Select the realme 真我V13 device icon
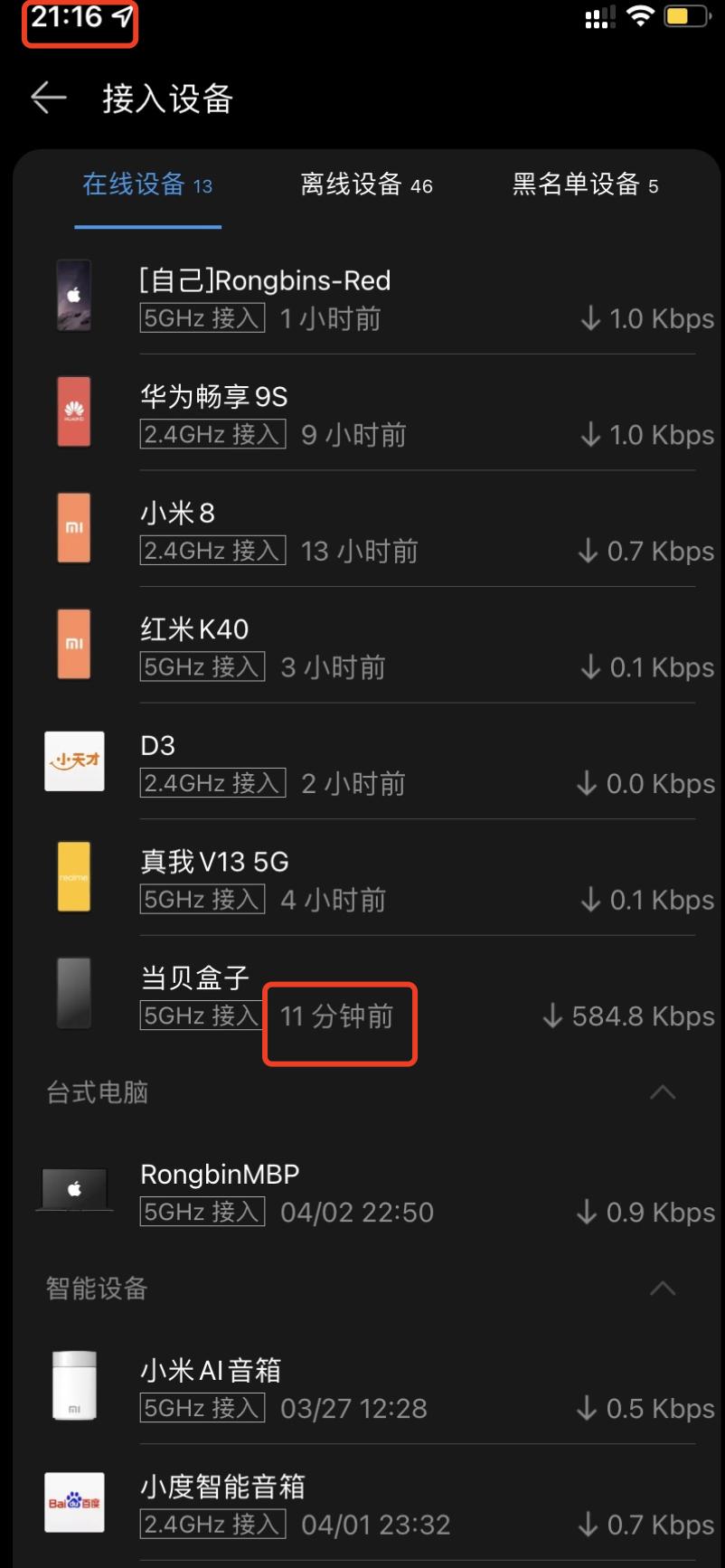Viewport: 725px width, 1568px height. coord(73,876)
